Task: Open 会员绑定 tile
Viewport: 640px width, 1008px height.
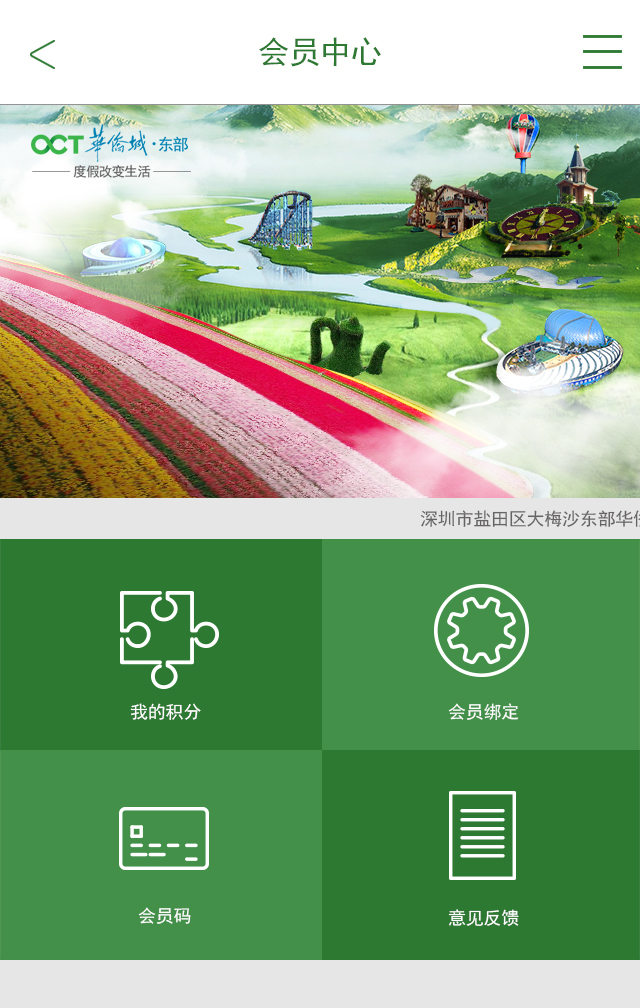Action: (481, 645)
